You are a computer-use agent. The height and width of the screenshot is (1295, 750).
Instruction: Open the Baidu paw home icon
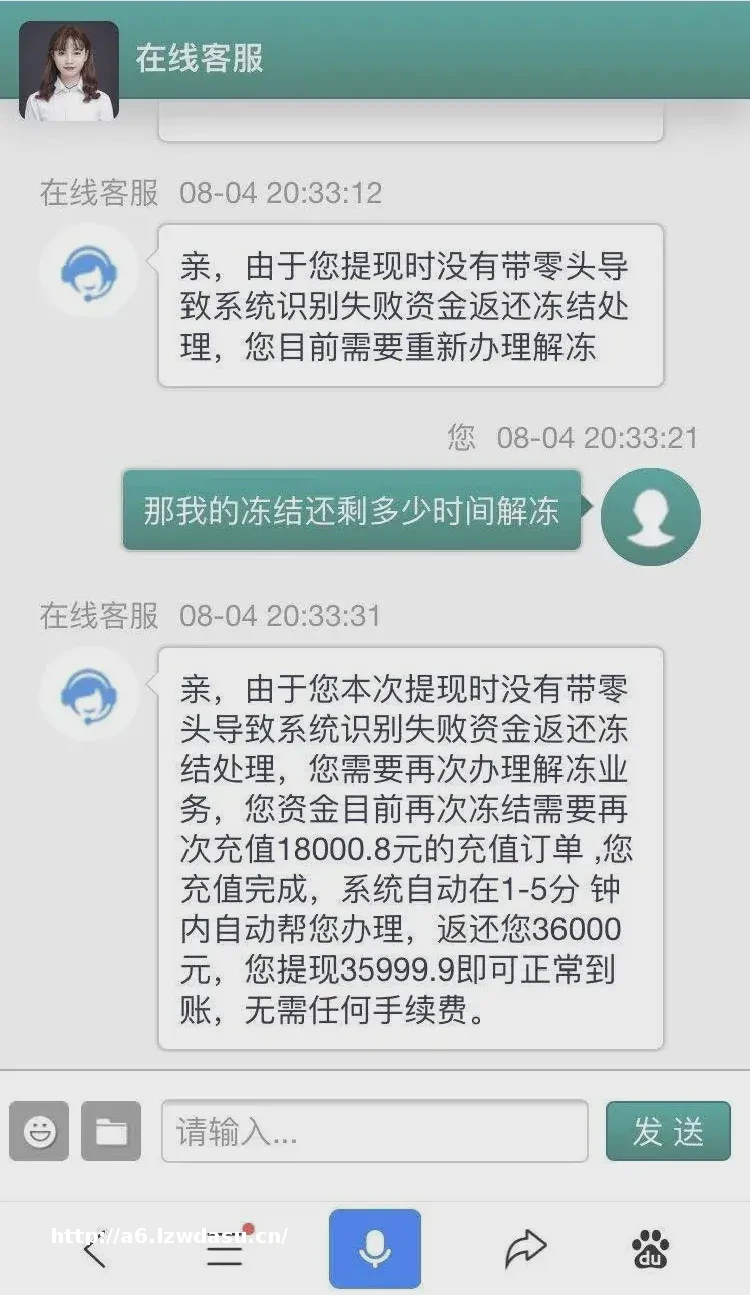click(x=651, y=1248)
